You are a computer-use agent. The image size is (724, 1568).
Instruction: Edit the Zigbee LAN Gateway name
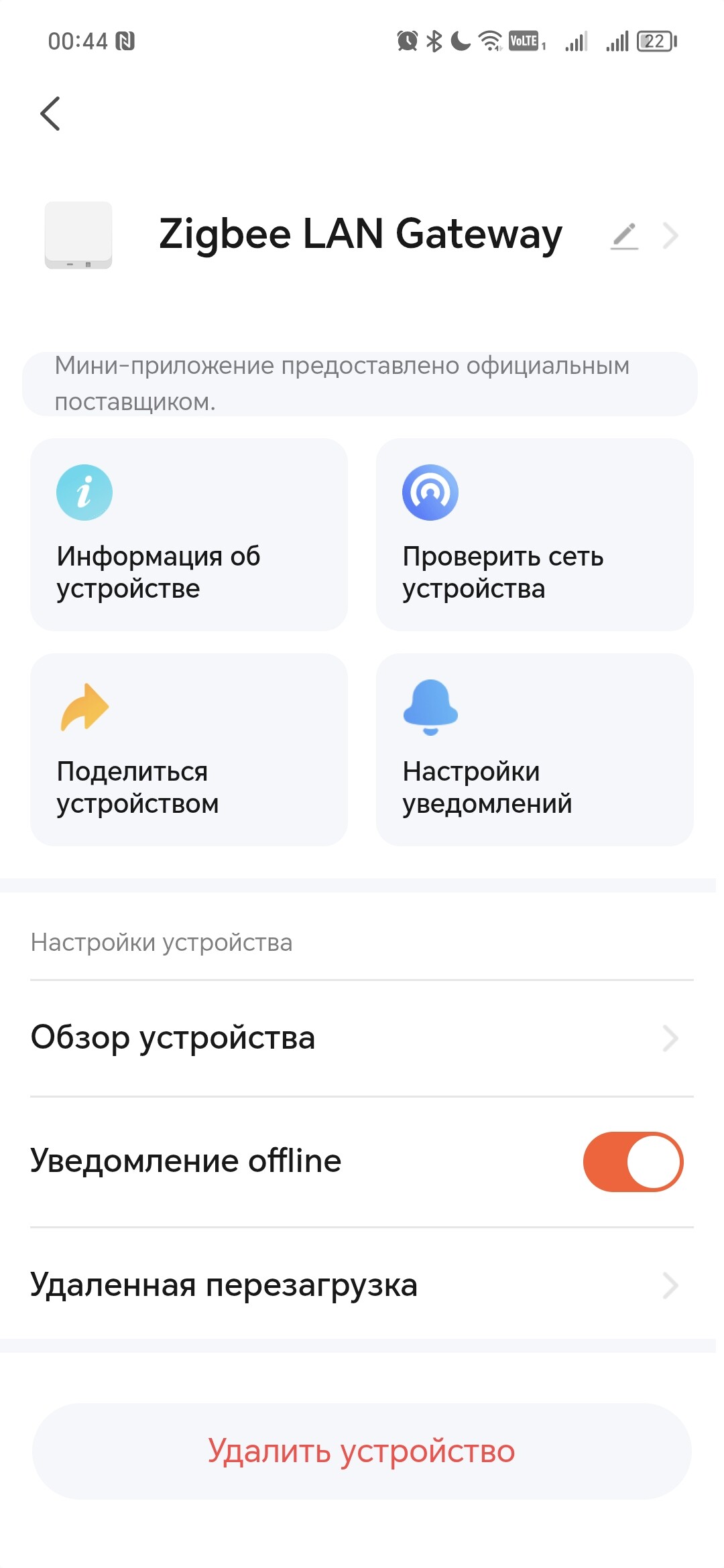pyautogui.click(x=624, y=236)
